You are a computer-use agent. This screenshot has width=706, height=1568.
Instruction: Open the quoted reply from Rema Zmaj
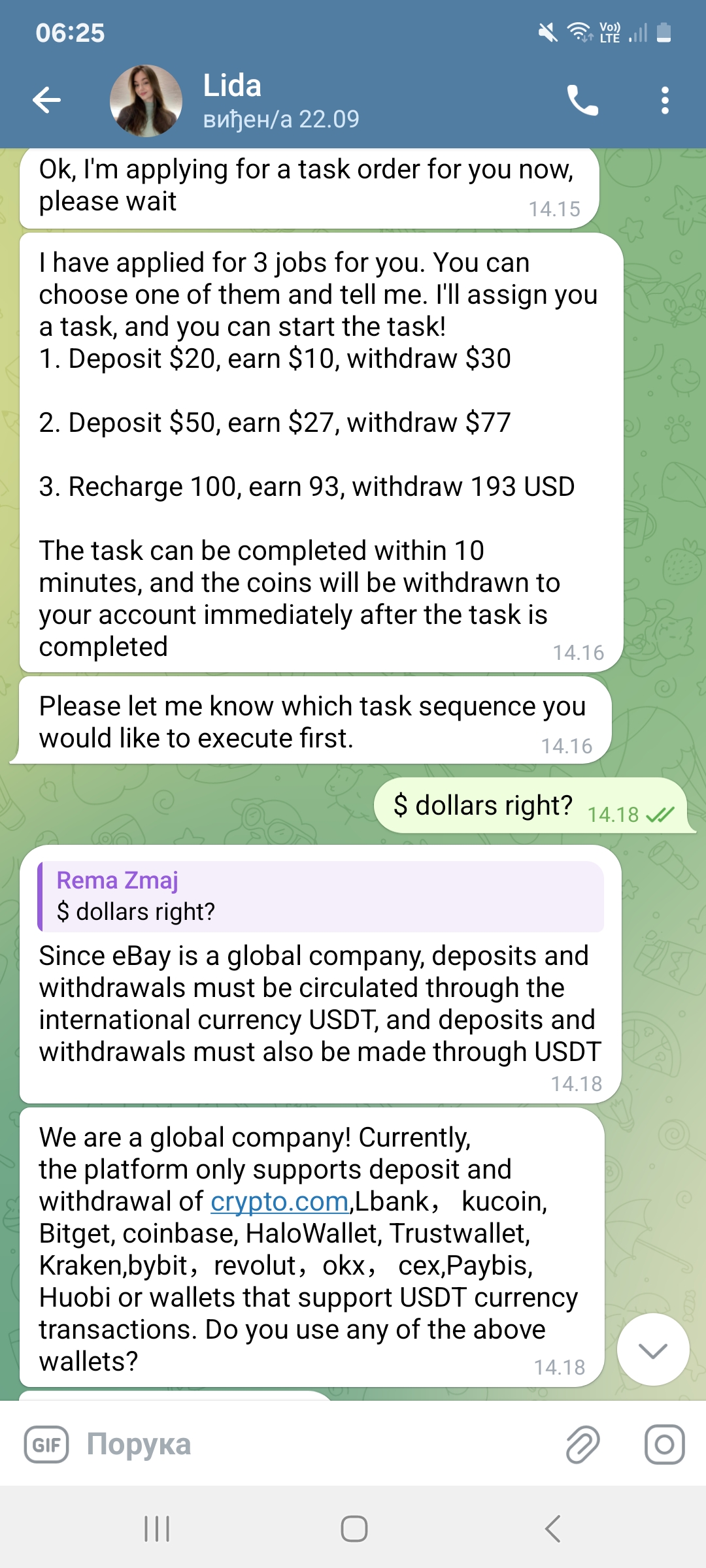(320, 896)
